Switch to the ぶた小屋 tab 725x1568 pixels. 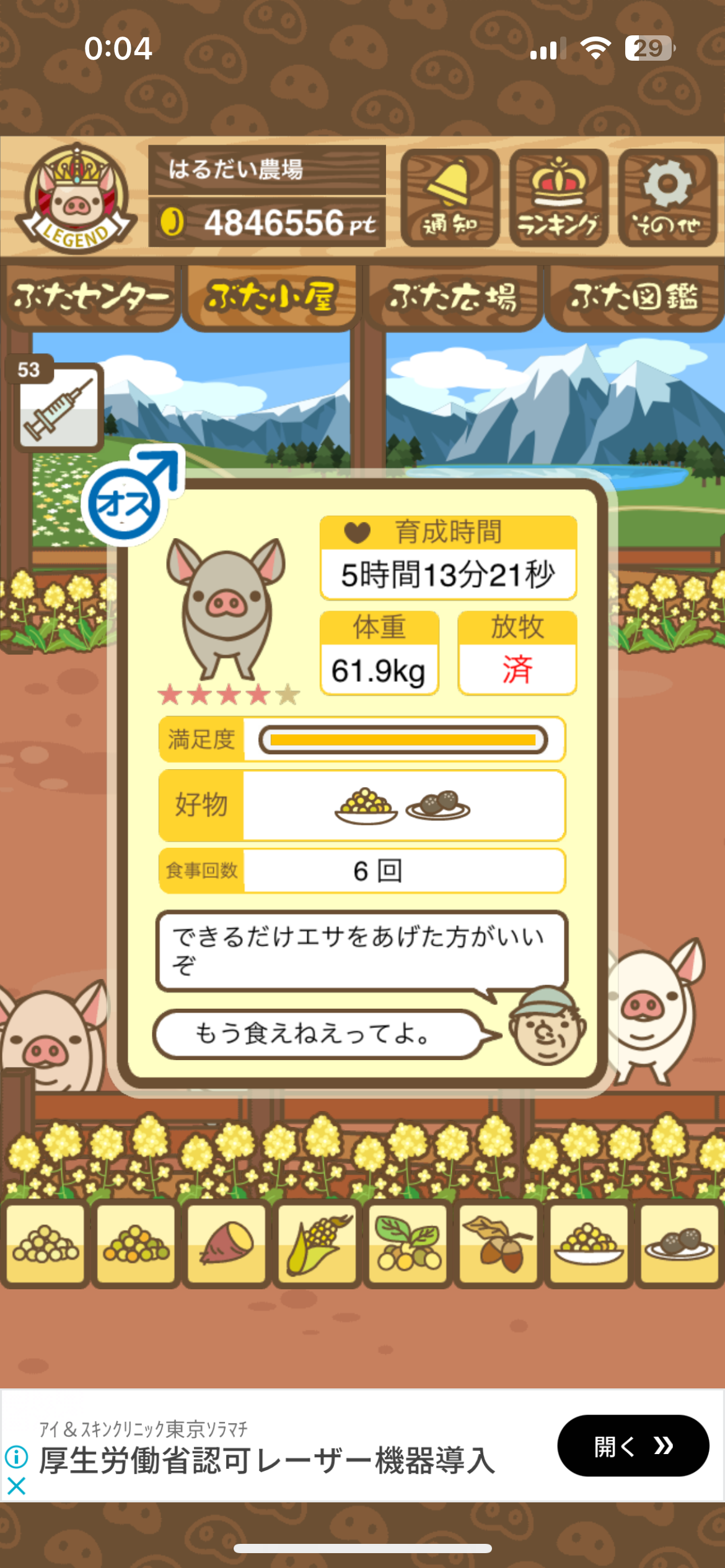(271, 298)
